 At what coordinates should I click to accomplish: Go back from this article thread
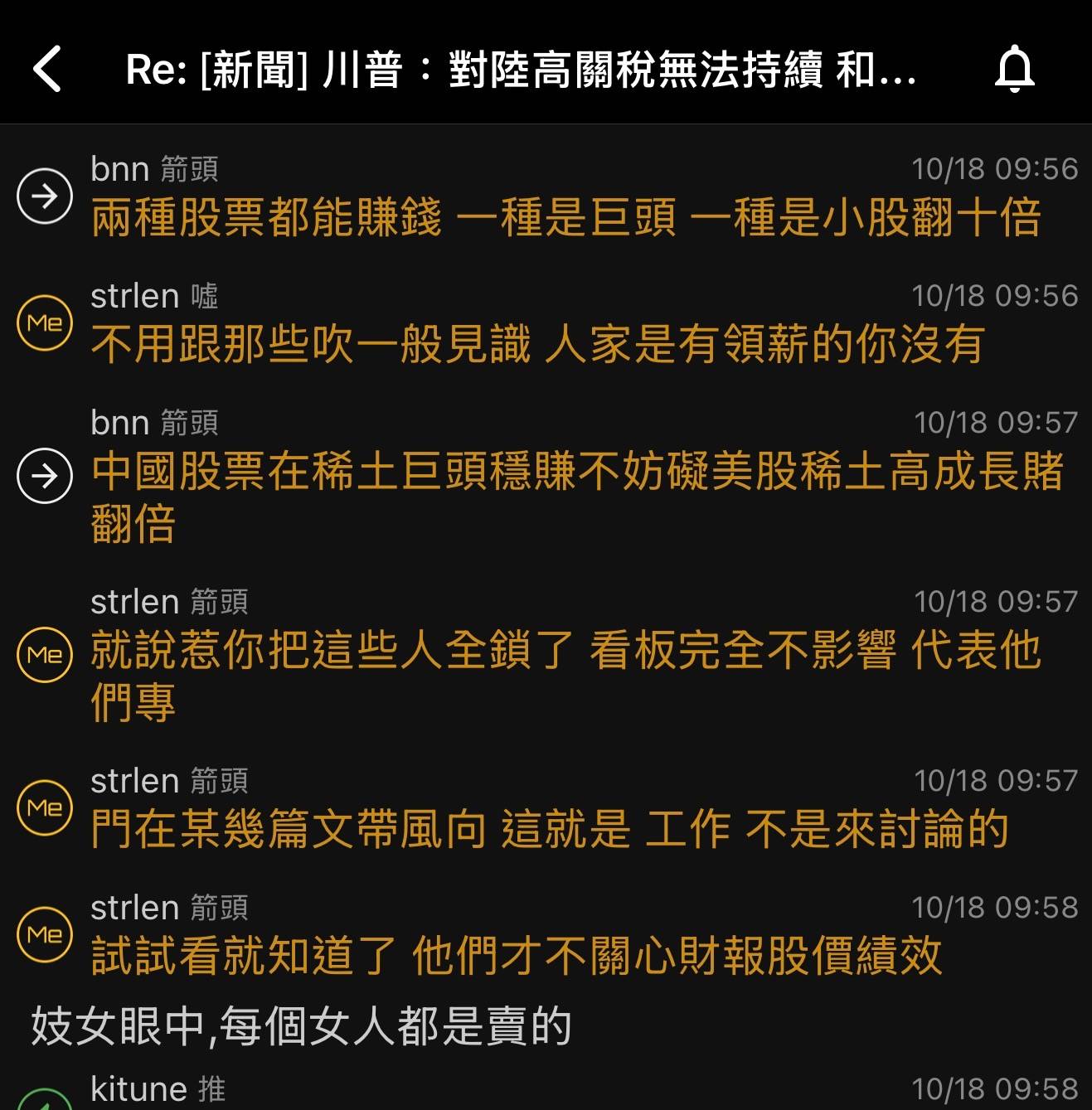[48, 69]
